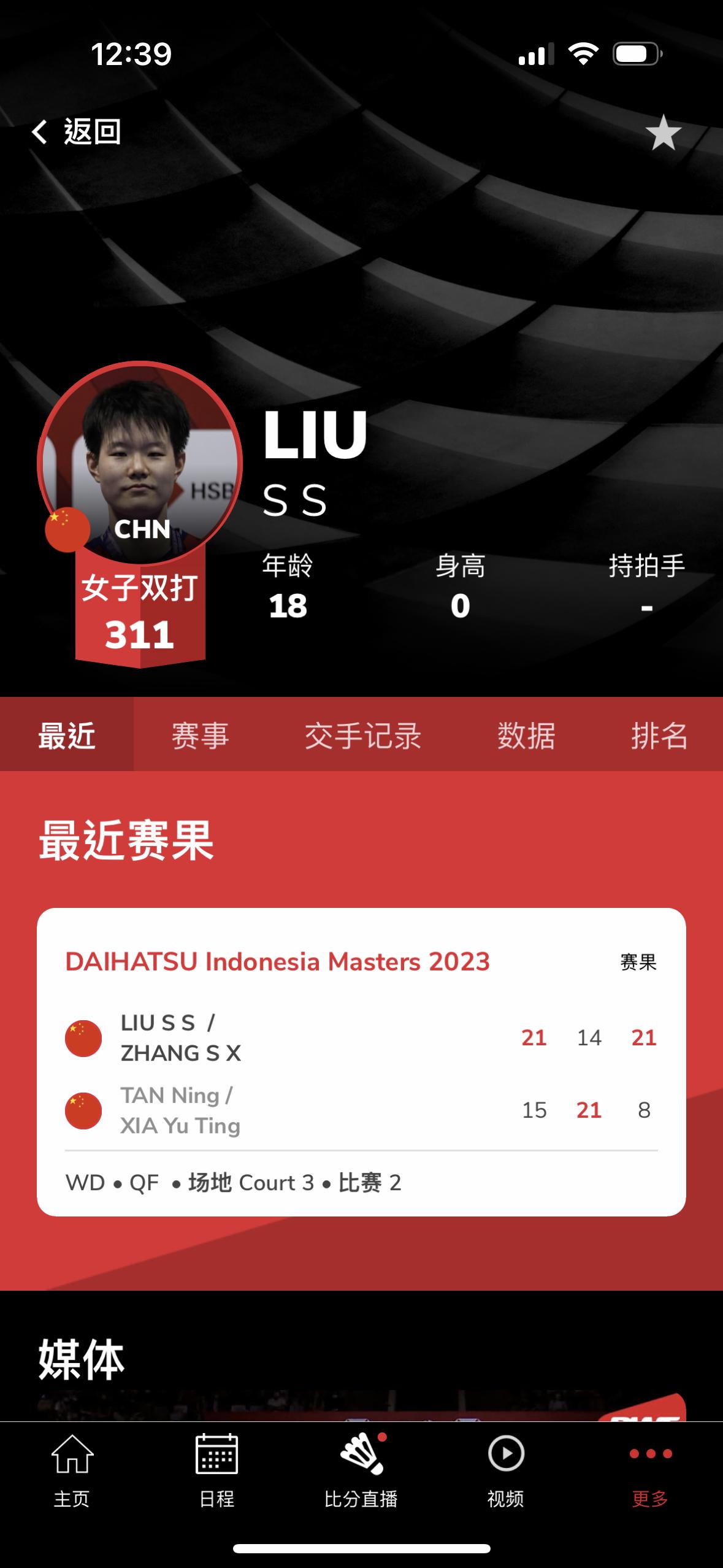
Task: Switch to the 赛事 tab
Action: click(200, 734)
